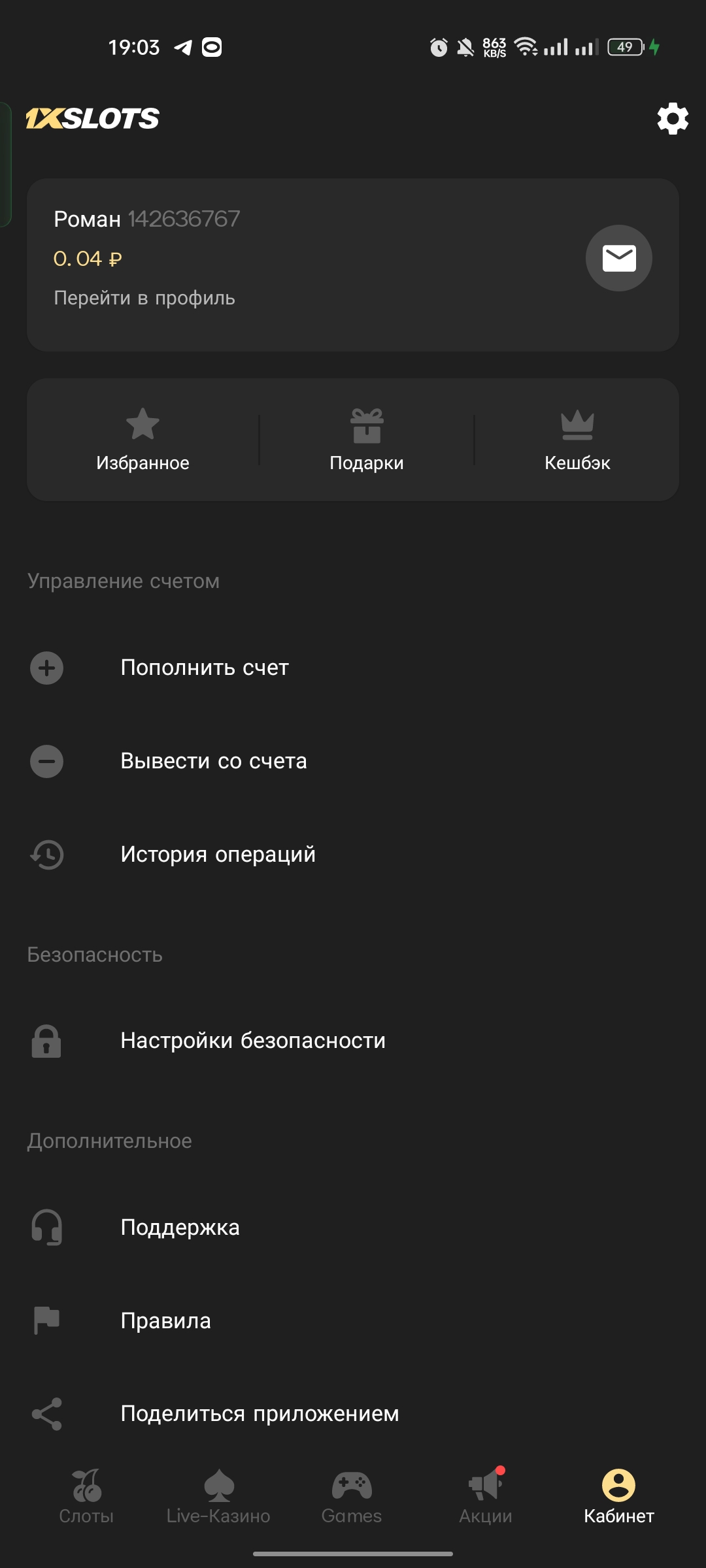Open Избранное favorites

click(x=143, y=439)
